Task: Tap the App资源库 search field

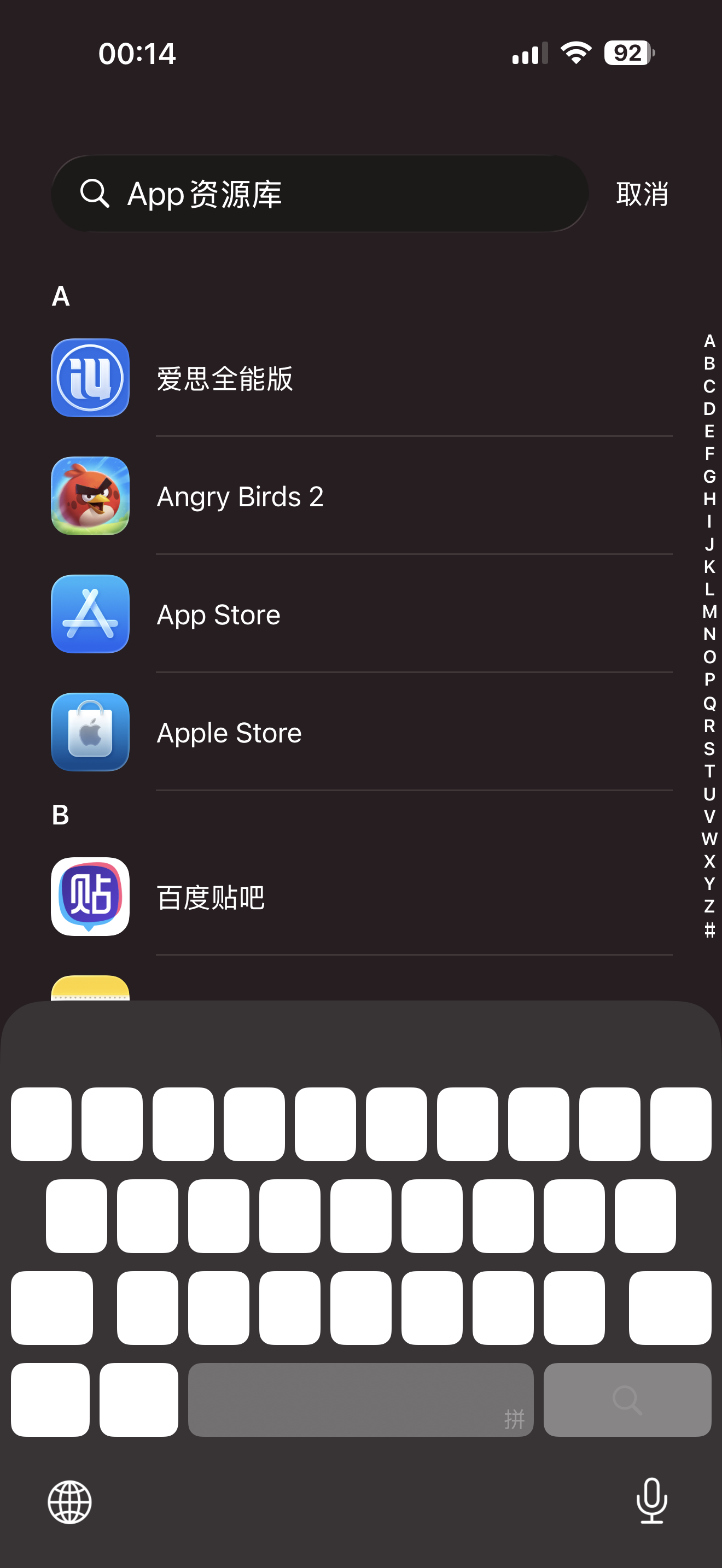Action: 319,194
